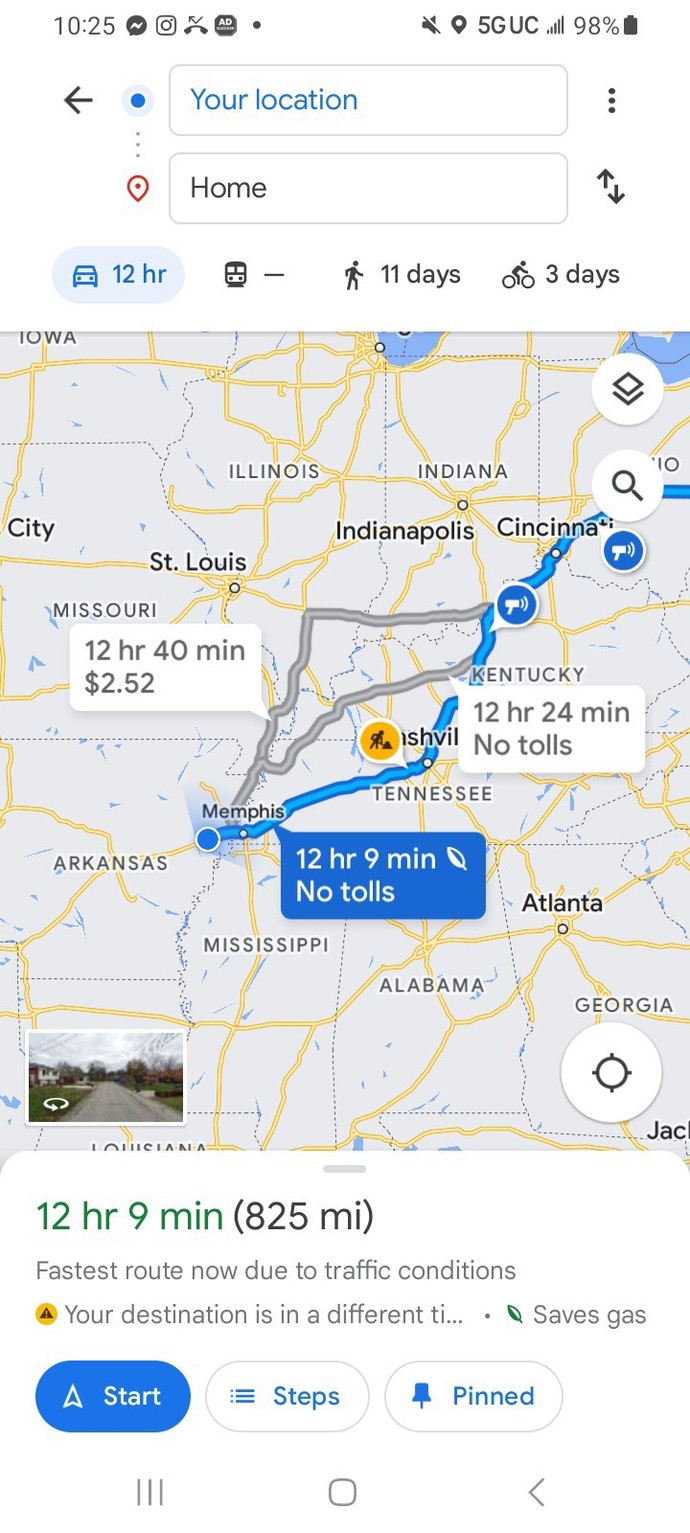690x1533 pixels.
Task: Choose the 12 hr 40 min toll route
Action: coord(165,667)
